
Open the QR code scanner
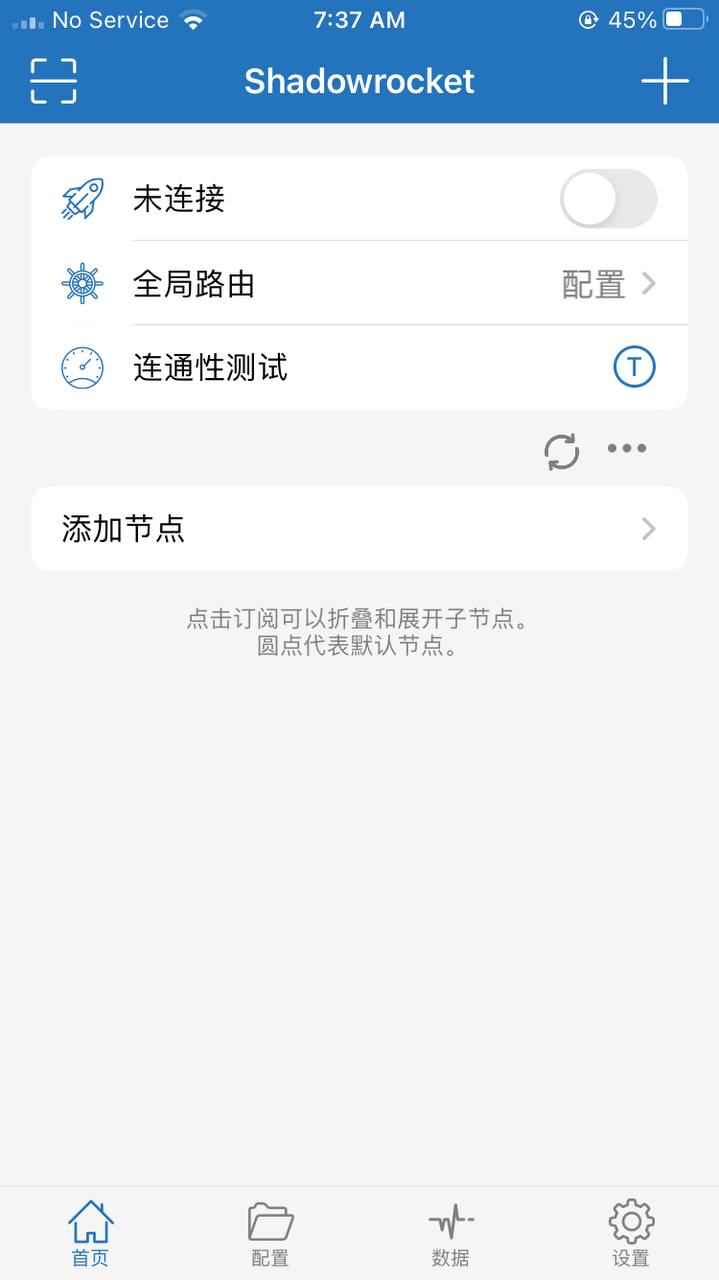53,81
